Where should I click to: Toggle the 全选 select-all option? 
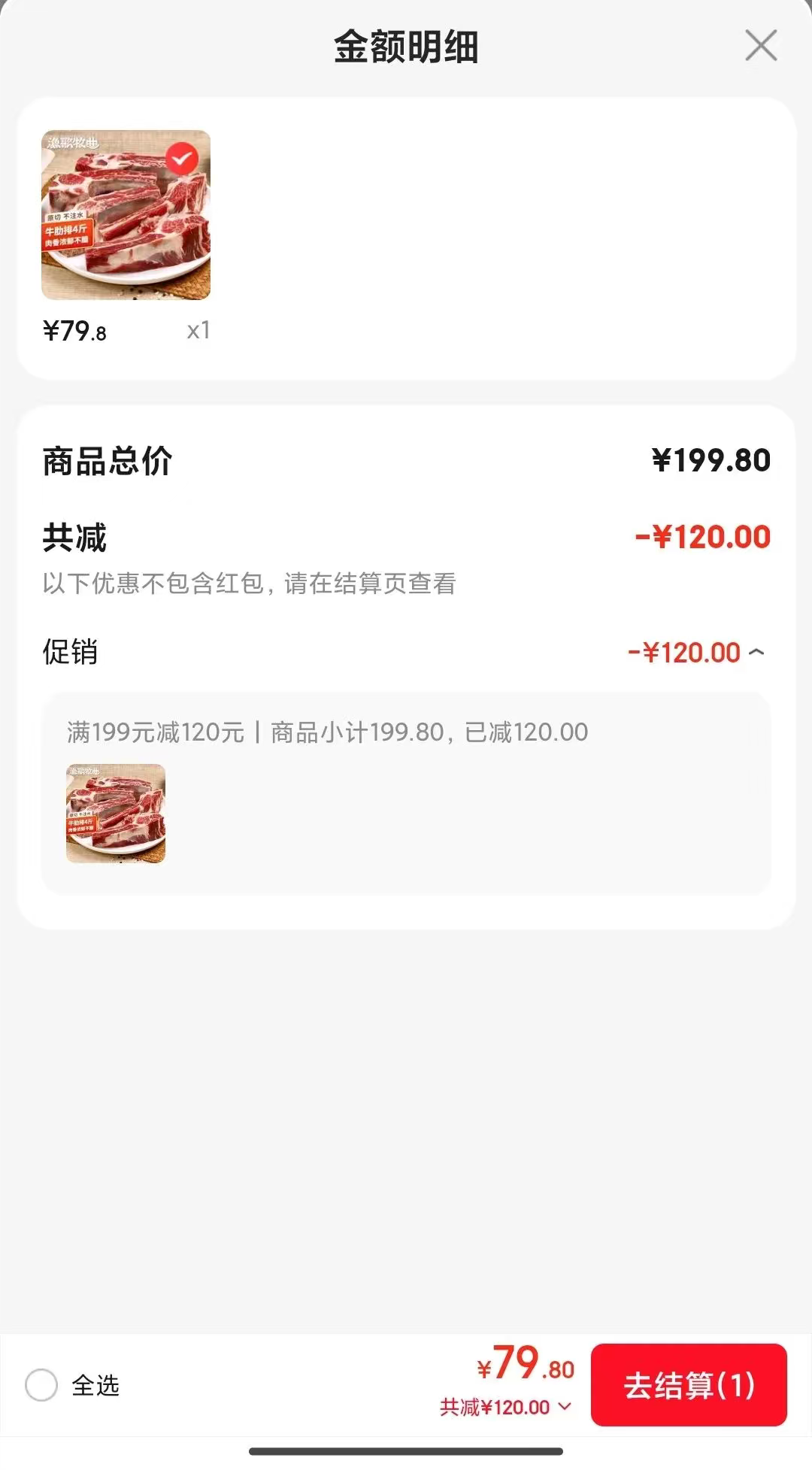coord(41,1385)
